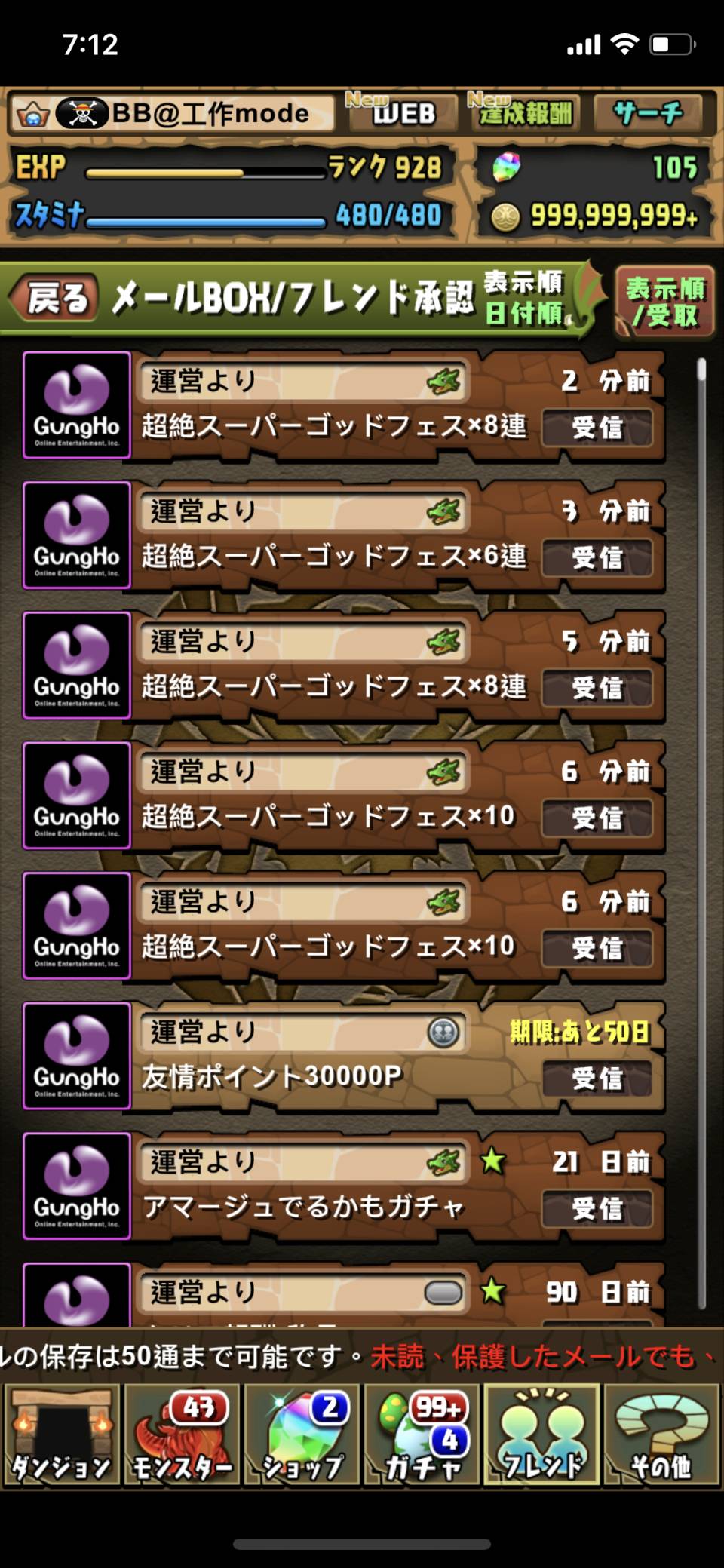724x1568 pixels.
Task: Switch to the ガチャ tab
Action: click(x=422, y=1435)
